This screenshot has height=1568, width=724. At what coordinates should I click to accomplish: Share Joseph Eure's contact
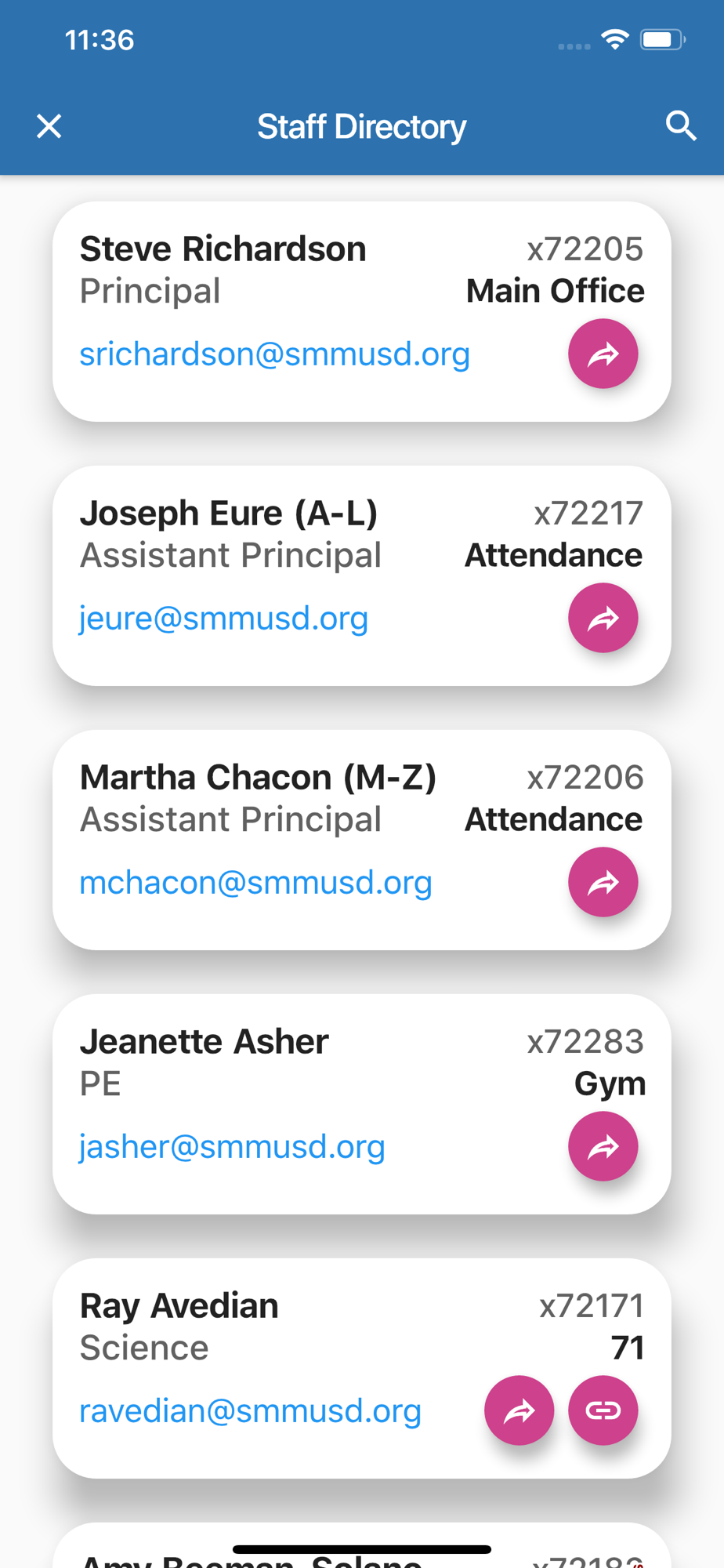tap(603, 619)
